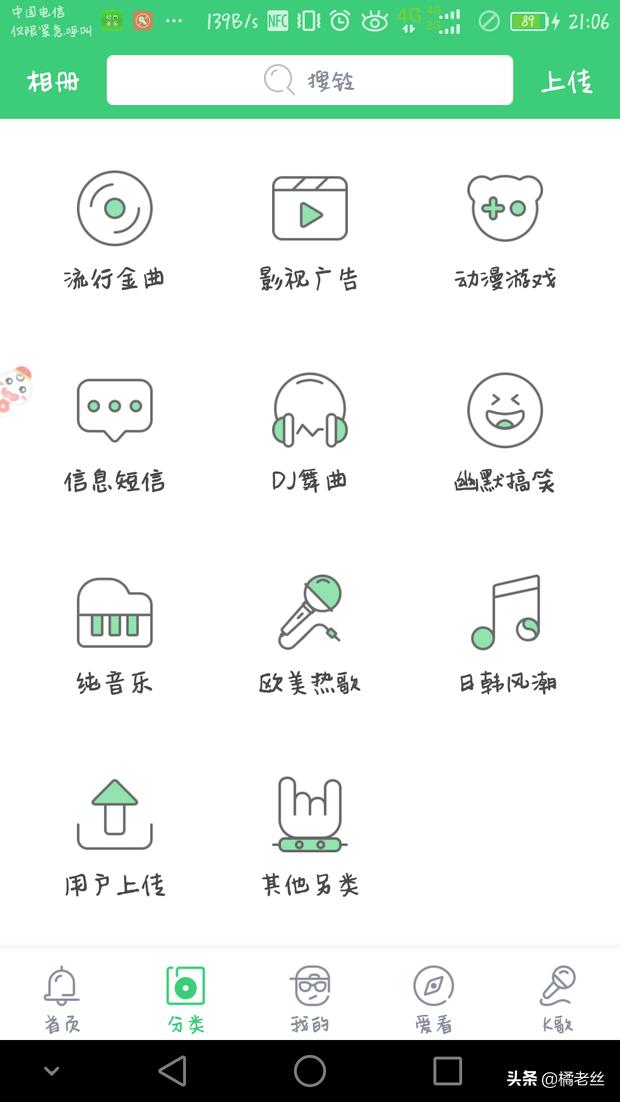Image resolution: width=620 pixels, height=1102 pixels.
Task: Switch to the 首页 tab
Action: (x=62, y=998)
